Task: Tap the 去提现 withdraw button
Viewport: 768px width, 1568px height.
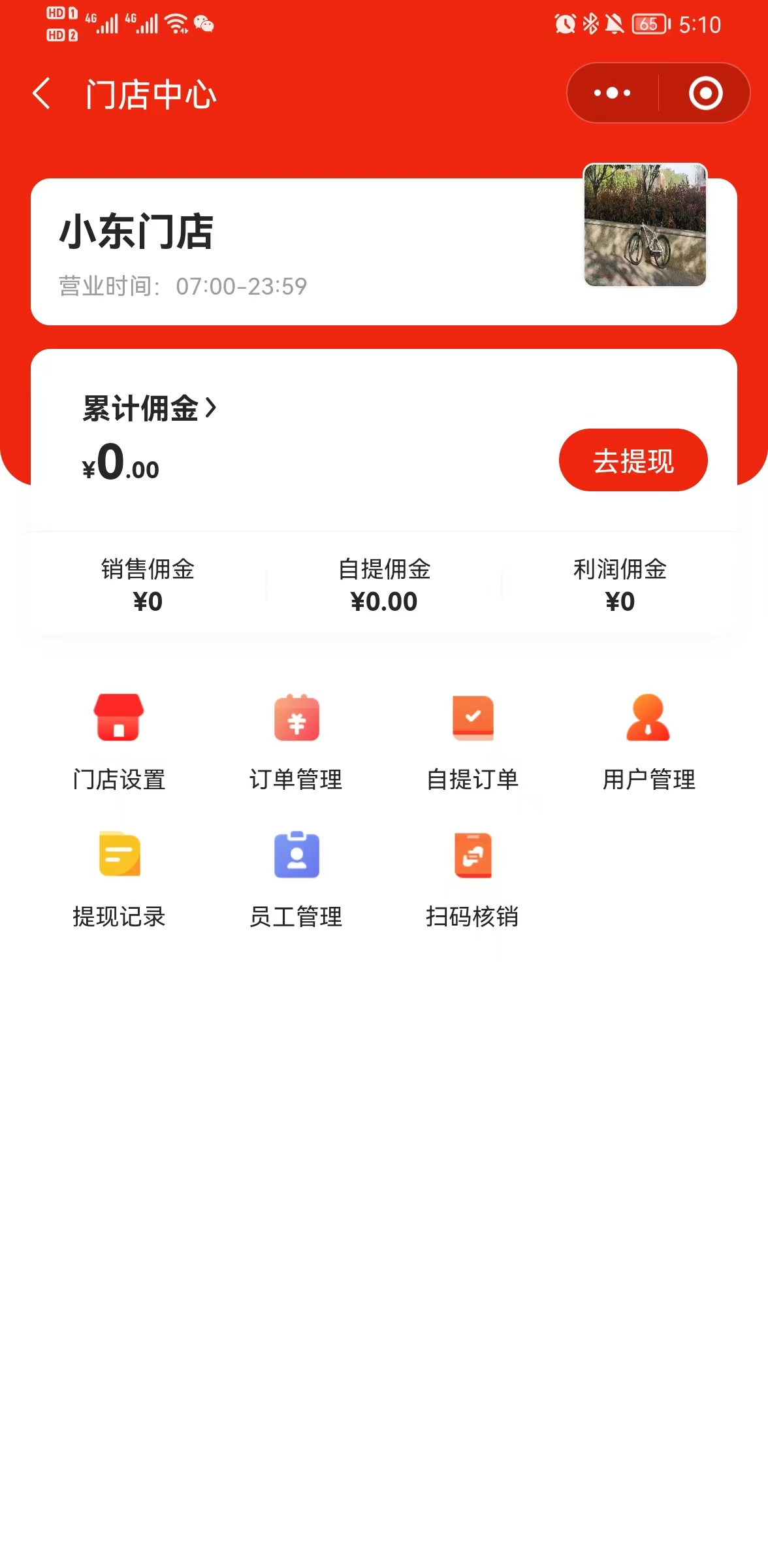Action: tap(633, 460)
